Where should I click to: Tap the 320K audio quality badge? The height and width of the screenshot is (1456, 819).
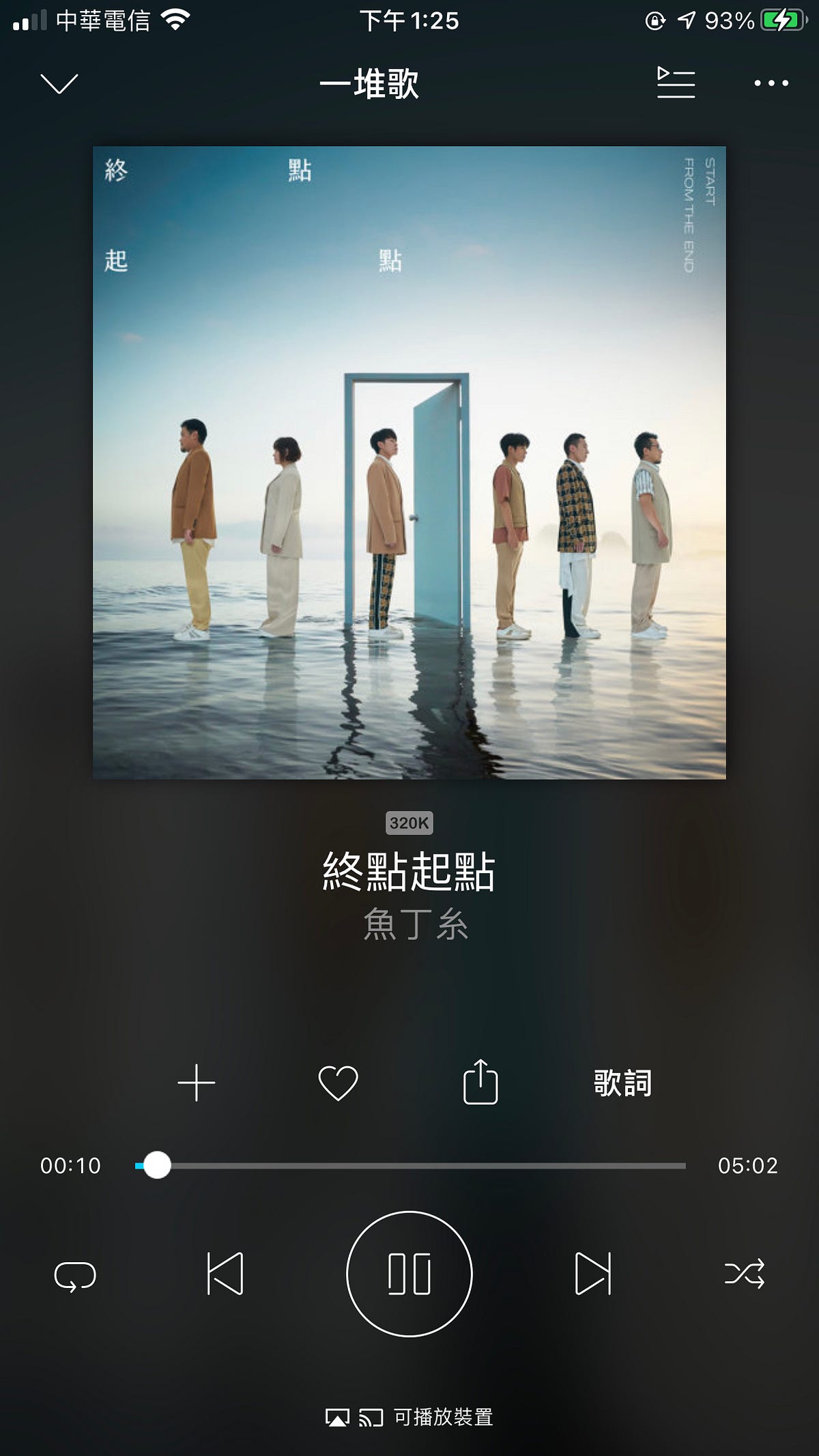coord(409,825)
